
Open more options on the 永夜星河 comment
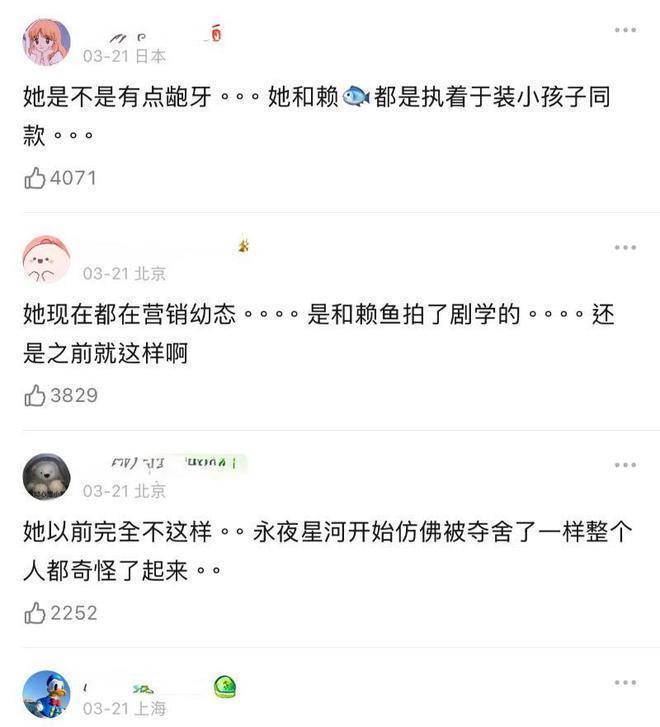625,465
